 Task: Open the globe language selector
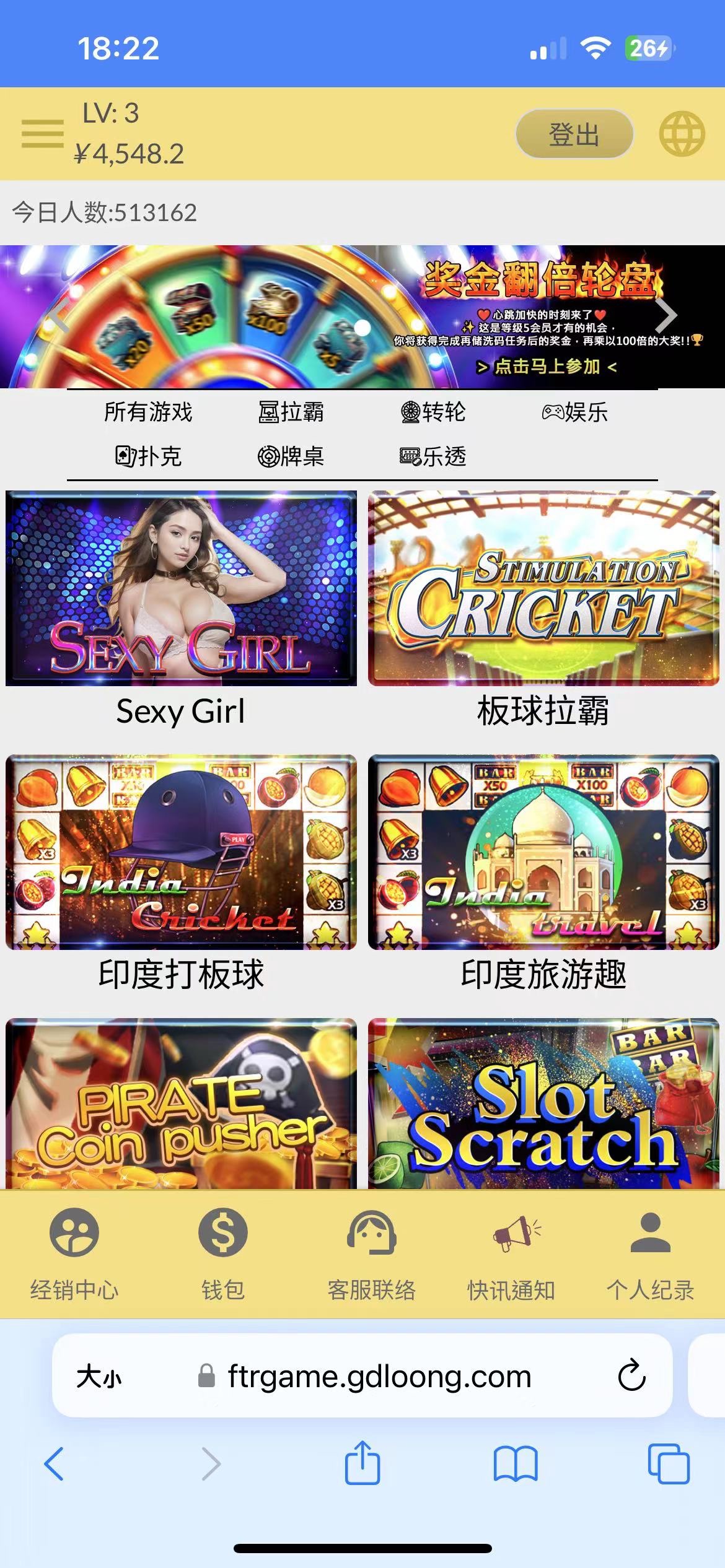682,134
